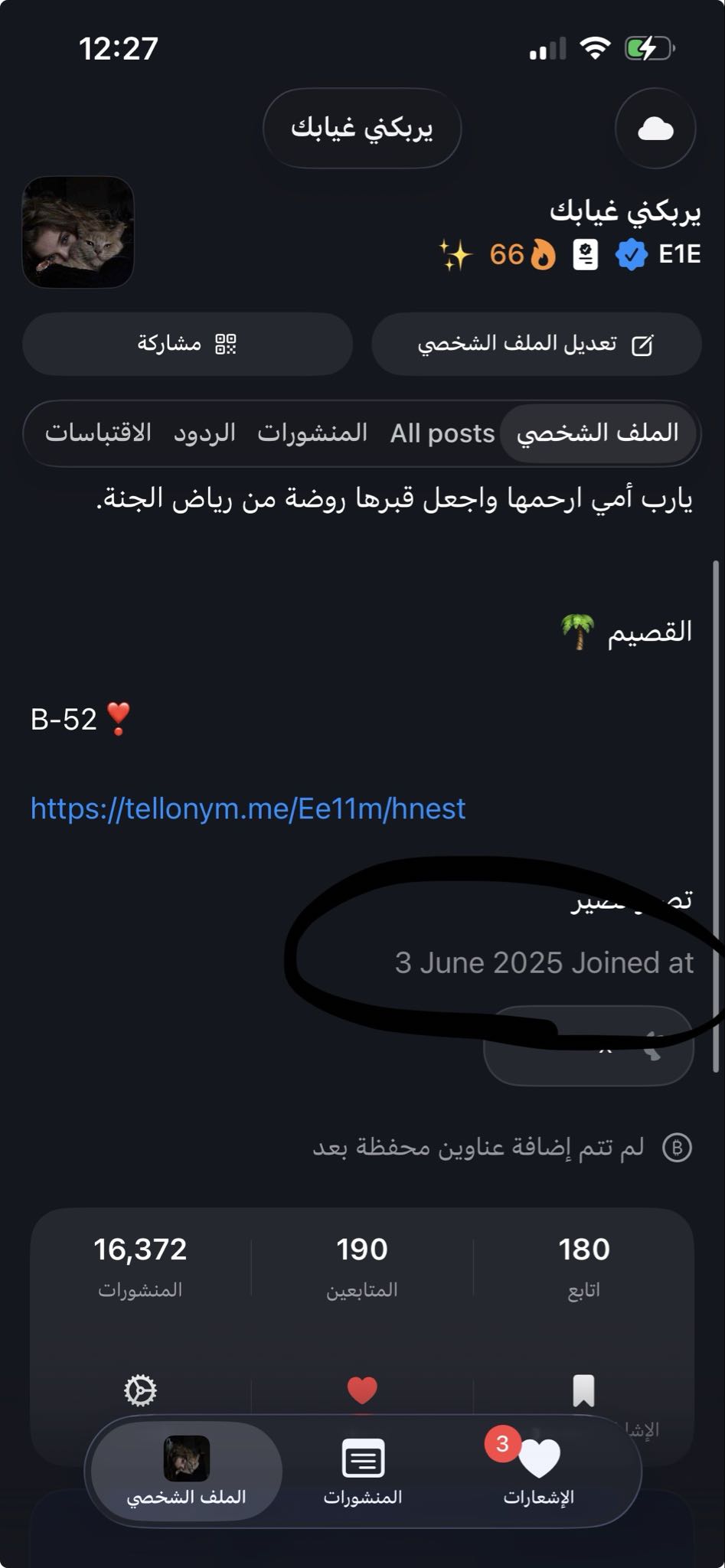This screenshot has height=1568, width=725.
Task: Switch to the الردود (replies) tab
Action: (x=204, y=433)
